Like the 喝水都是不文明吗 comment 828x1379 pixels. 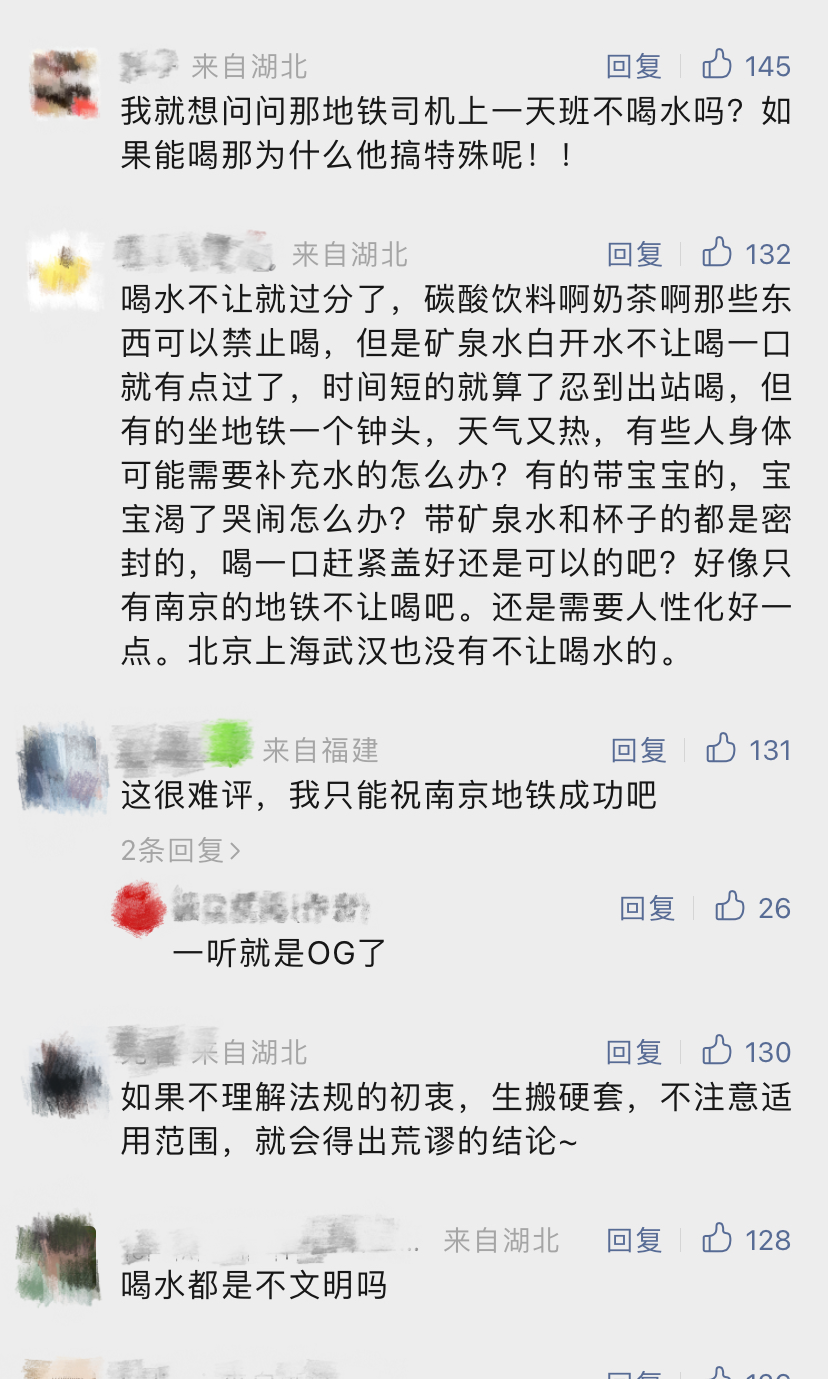pyautogui.click(x=717, y=1240)
